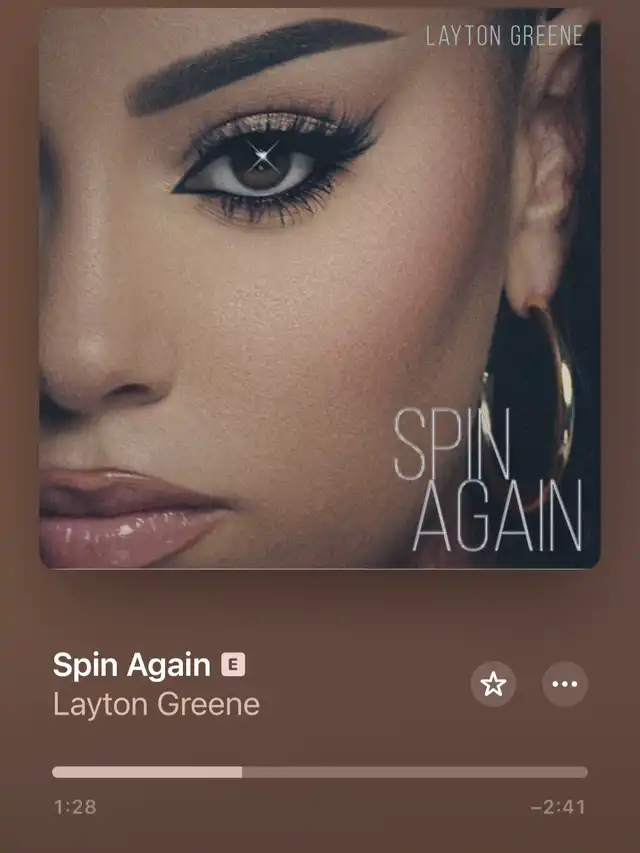Open the more options menu

(565, 685)
